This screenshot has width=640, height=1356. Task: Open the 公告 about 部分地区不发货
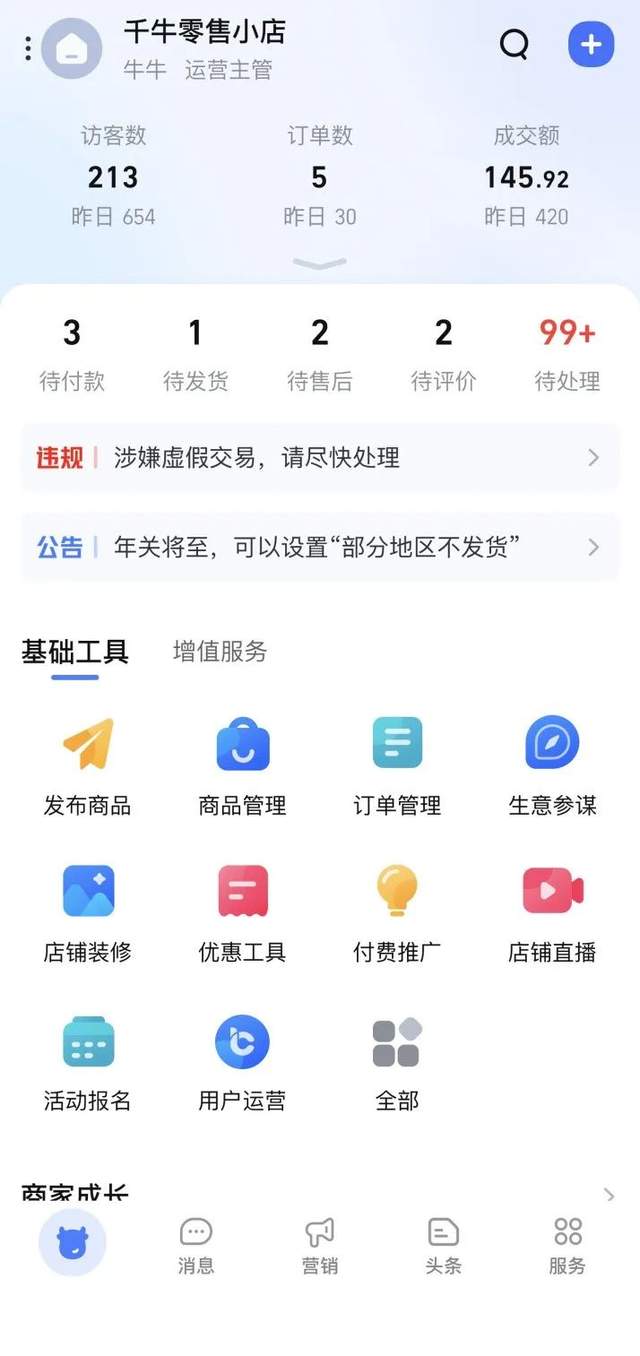[x=320, y=547]
